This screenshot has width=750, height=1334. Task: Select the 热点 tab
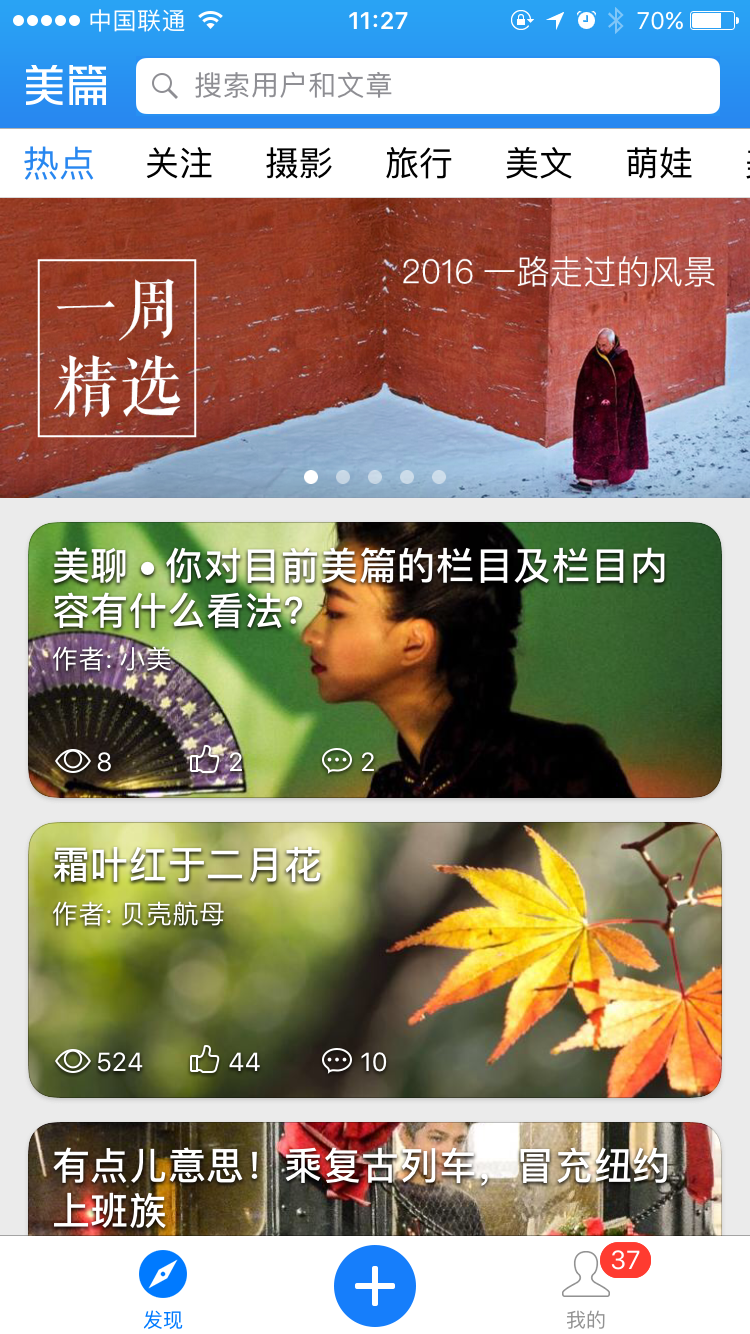[x=59, y=164]
